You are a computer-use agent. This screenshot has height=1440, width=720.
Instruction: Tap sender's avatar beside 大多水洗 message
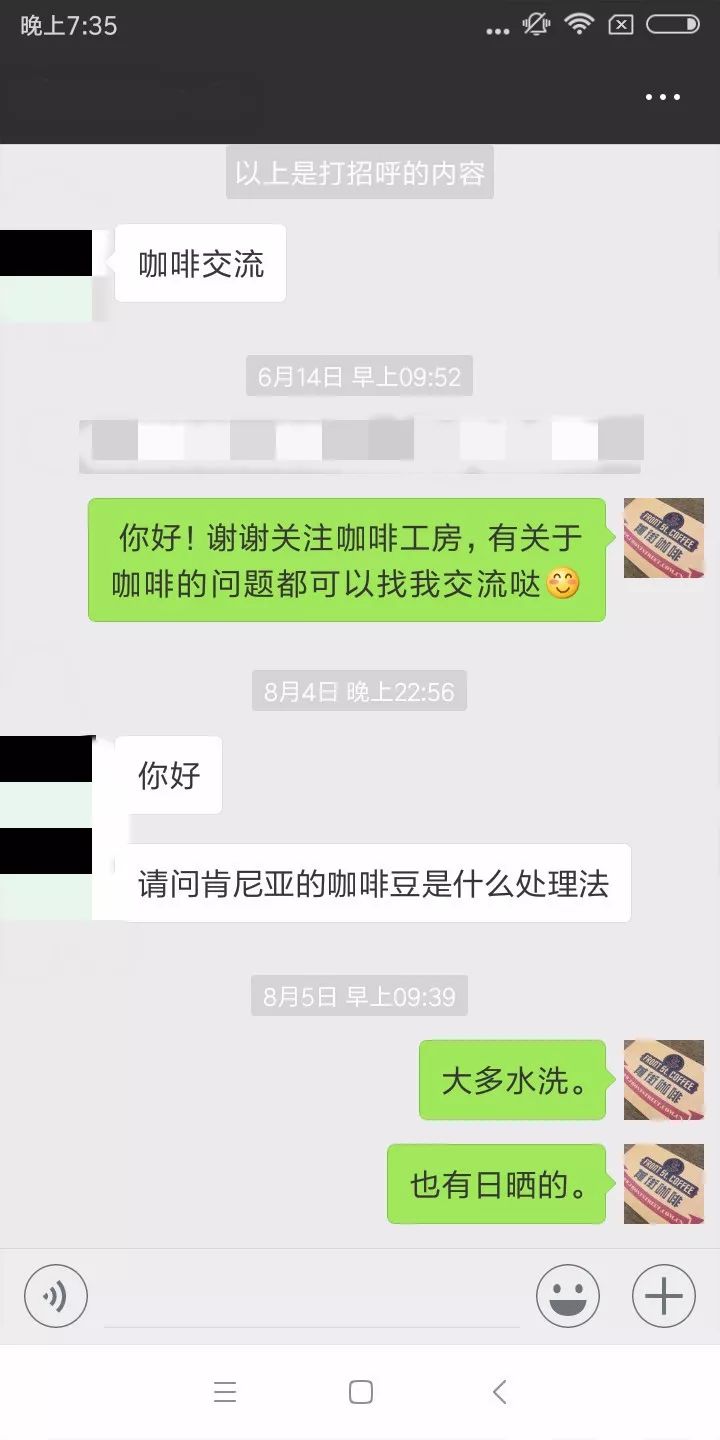663,1079
